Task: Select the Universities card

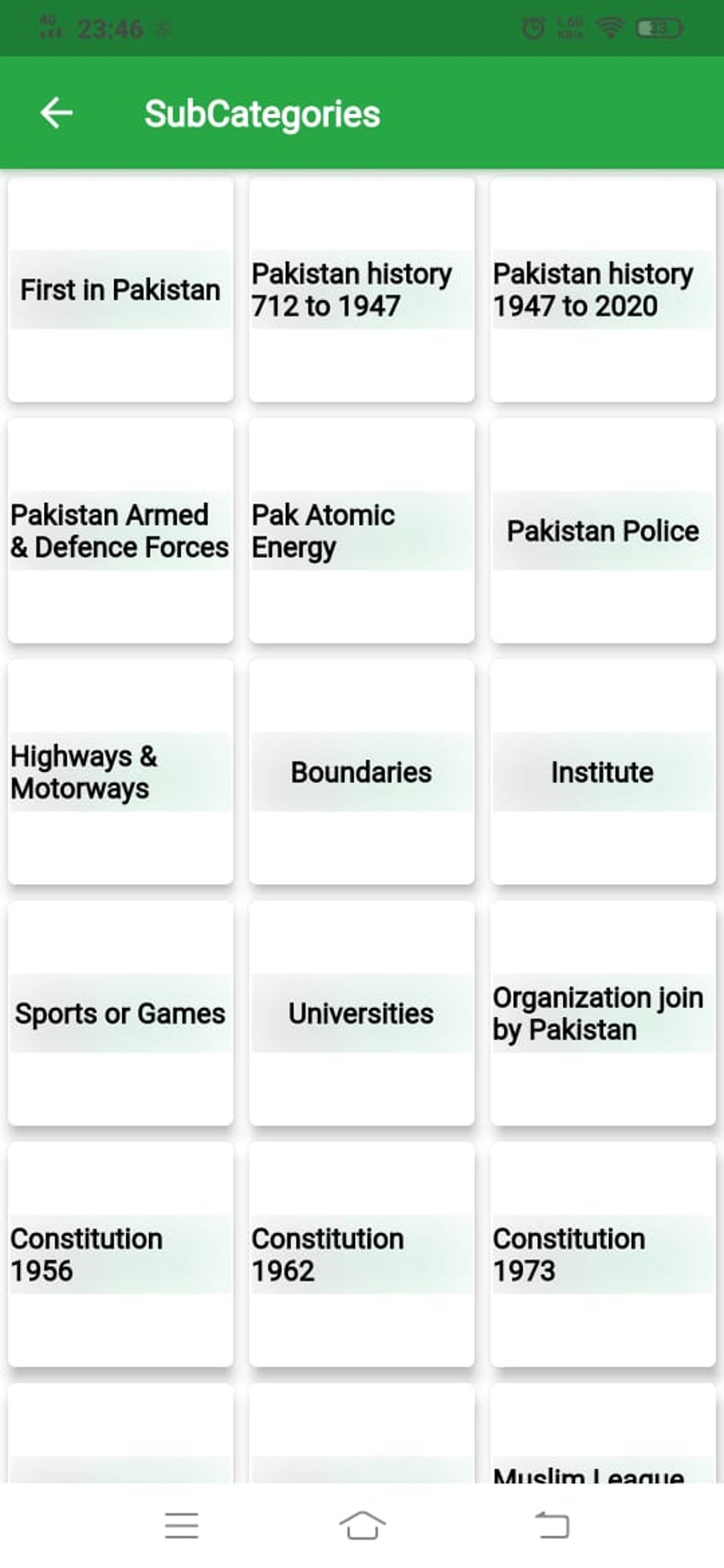Action: [362, 1013]
